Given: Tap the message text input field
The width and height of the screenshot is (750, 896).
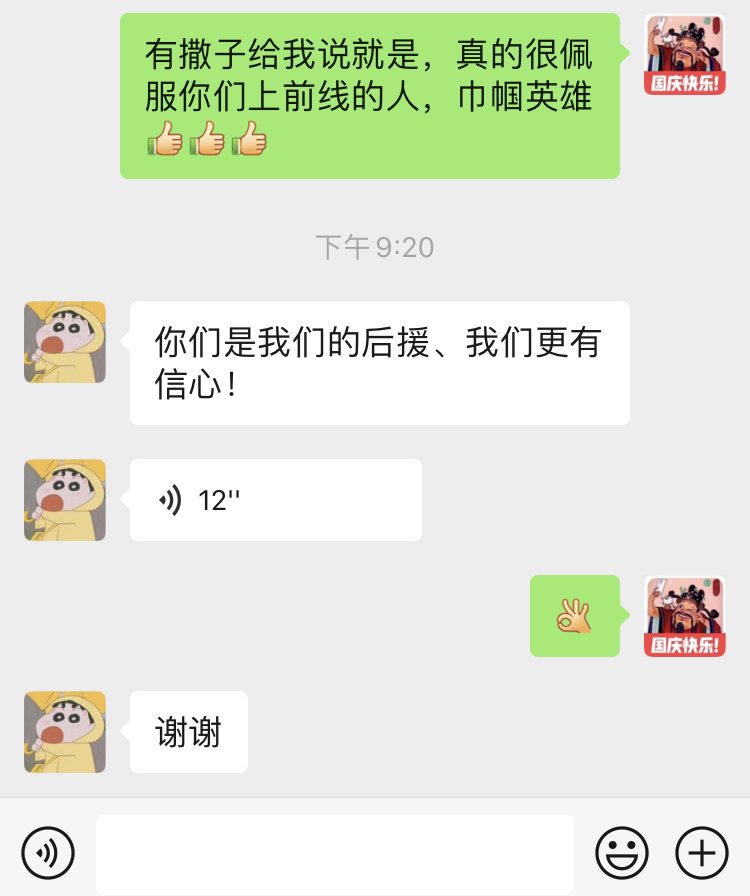Looking at the screenshot, I should [335, 854].
